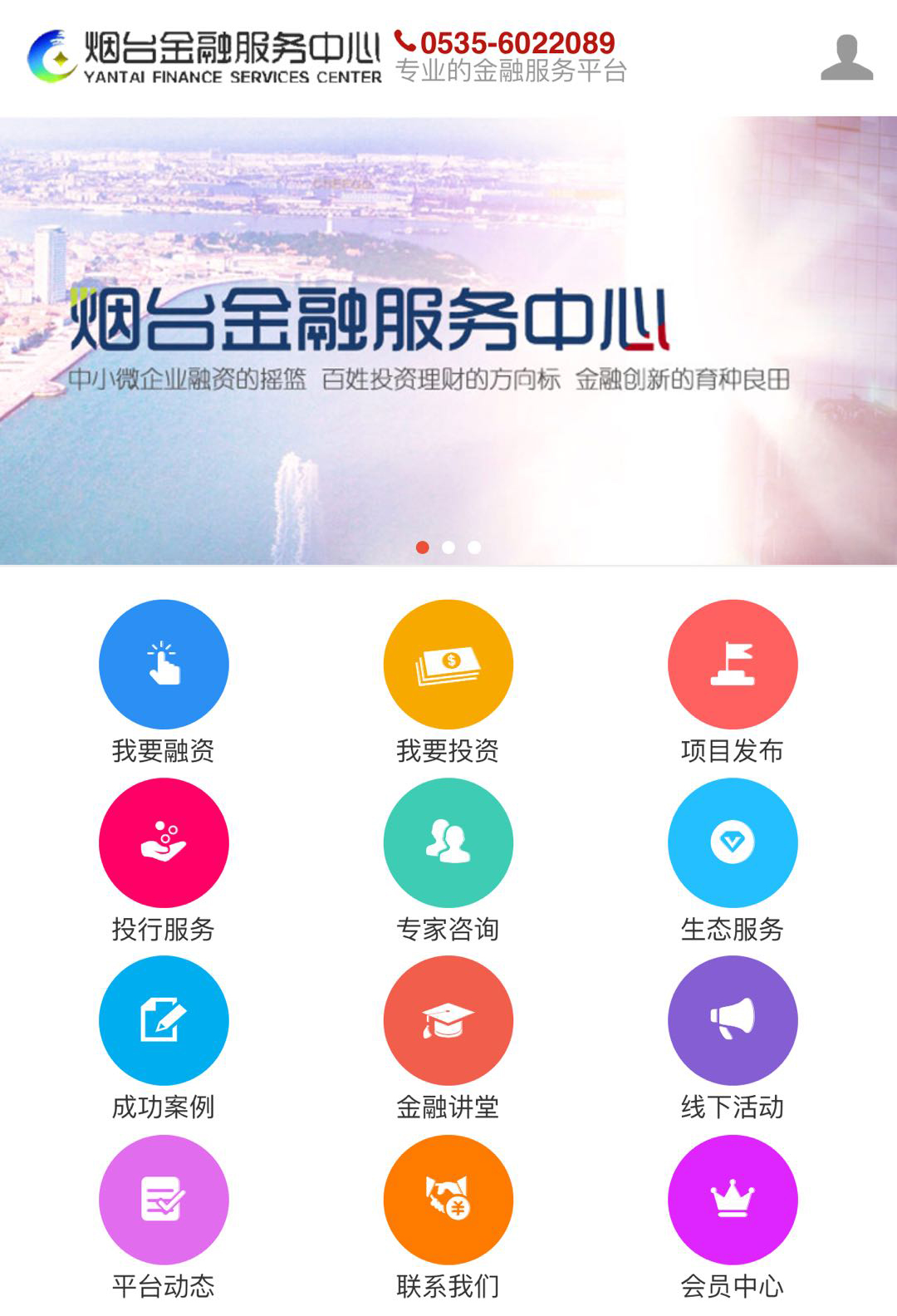Open 生态服务 ecosystem service
The image size is (897, 1316).
733,842
